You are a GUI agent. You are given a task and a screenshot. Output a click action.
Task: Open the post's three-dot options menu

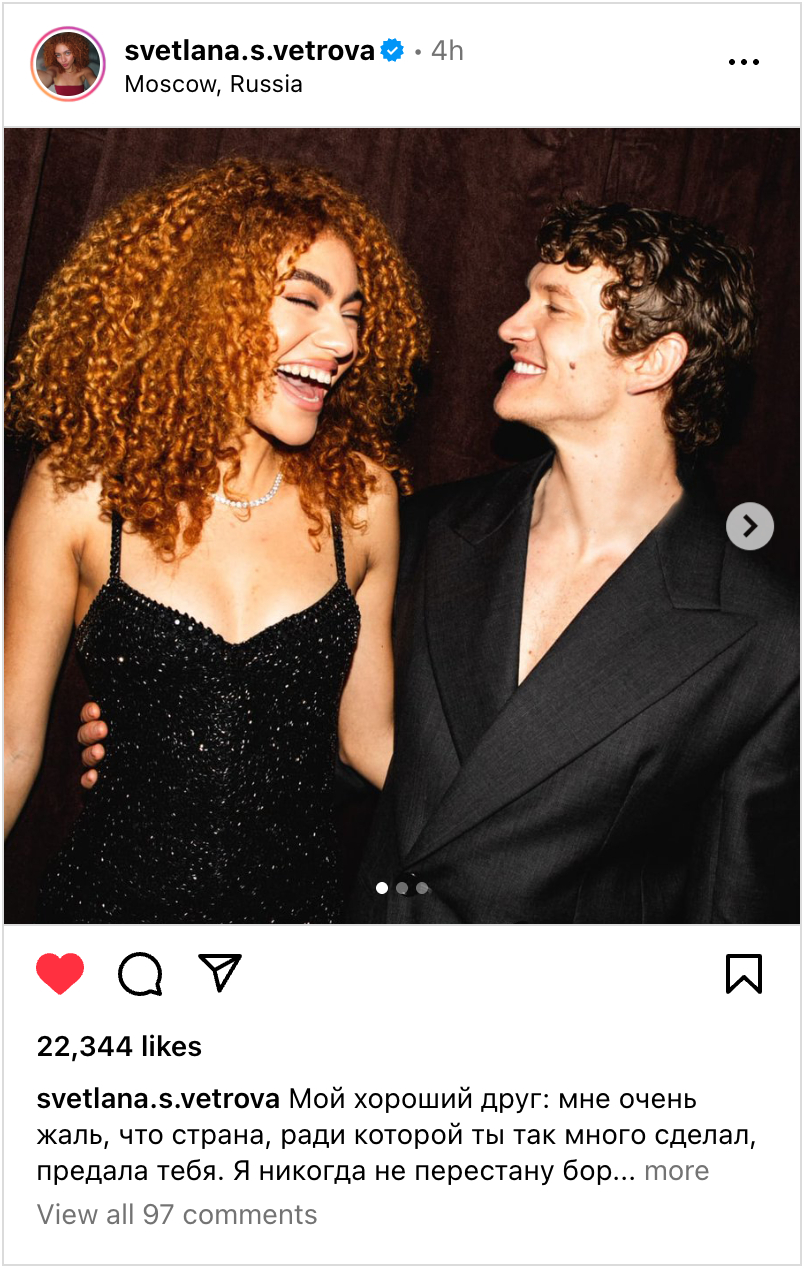tap(743, 62)
